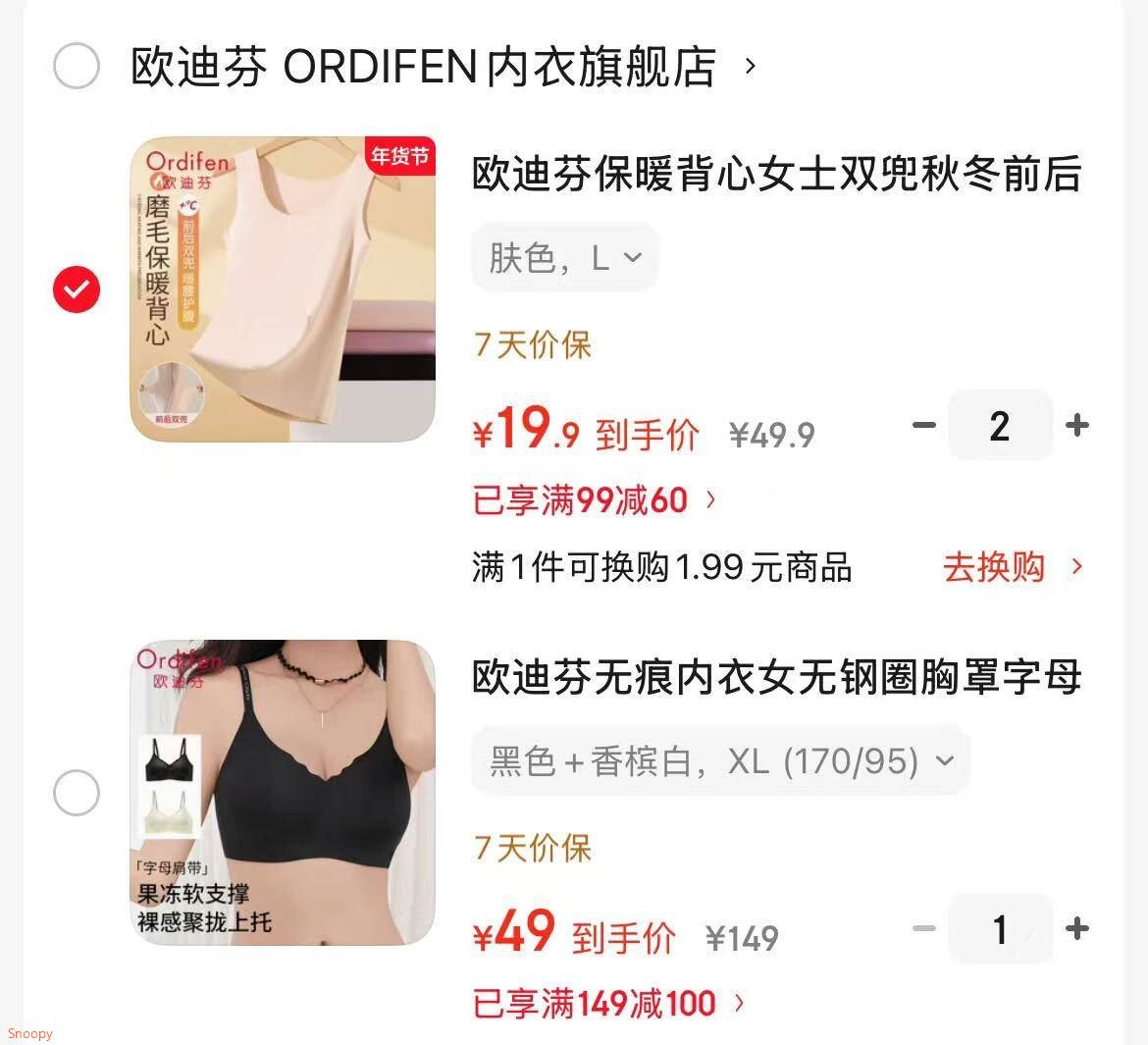The width and height of the screenshot is (1148, 1045).
Task: Decrease 保暖背心 quantity by one
Action: click(923, 425)
